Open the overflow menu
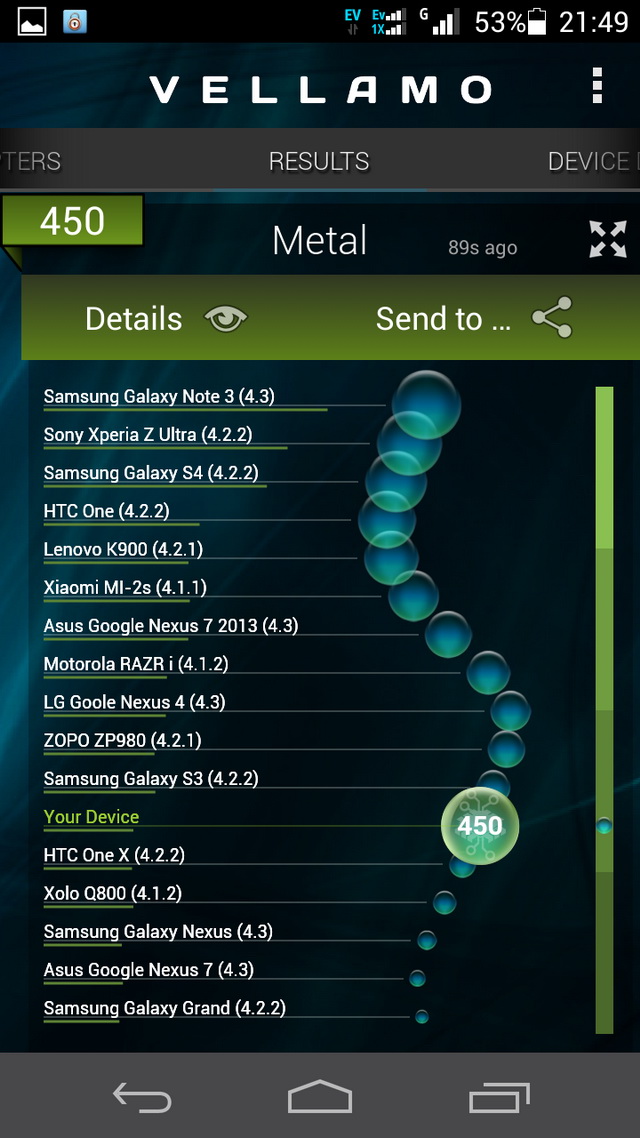This screenshot has width=640, height=1138. 597,87
